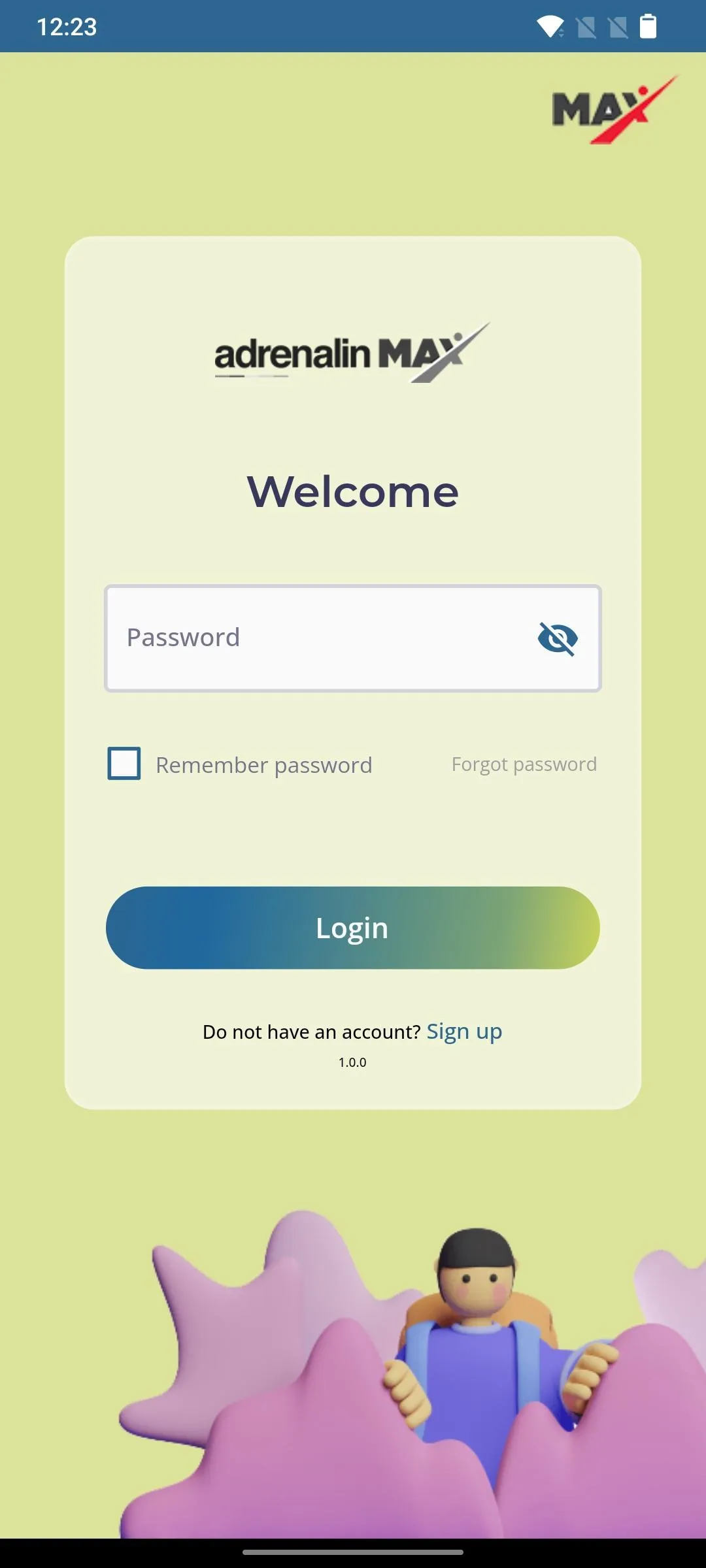Open the Sign up link

coord(464,1032)
